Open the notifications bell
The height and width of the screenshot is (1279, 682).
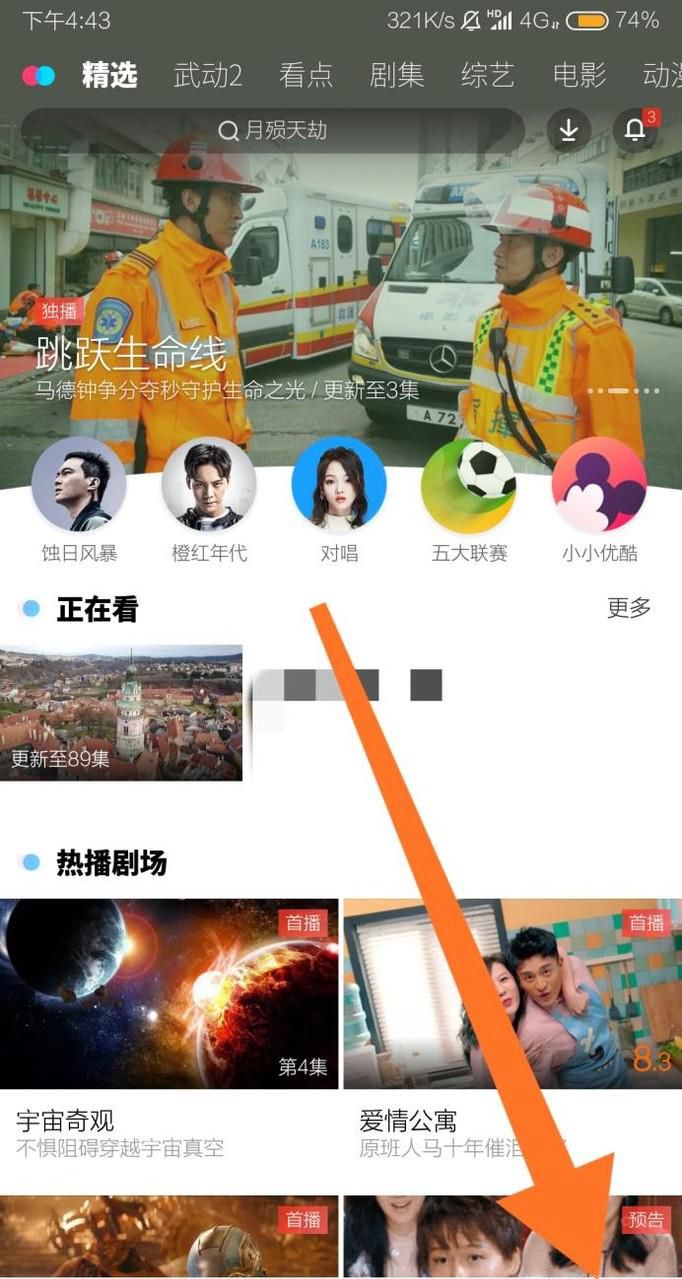[x=635, y=130]
